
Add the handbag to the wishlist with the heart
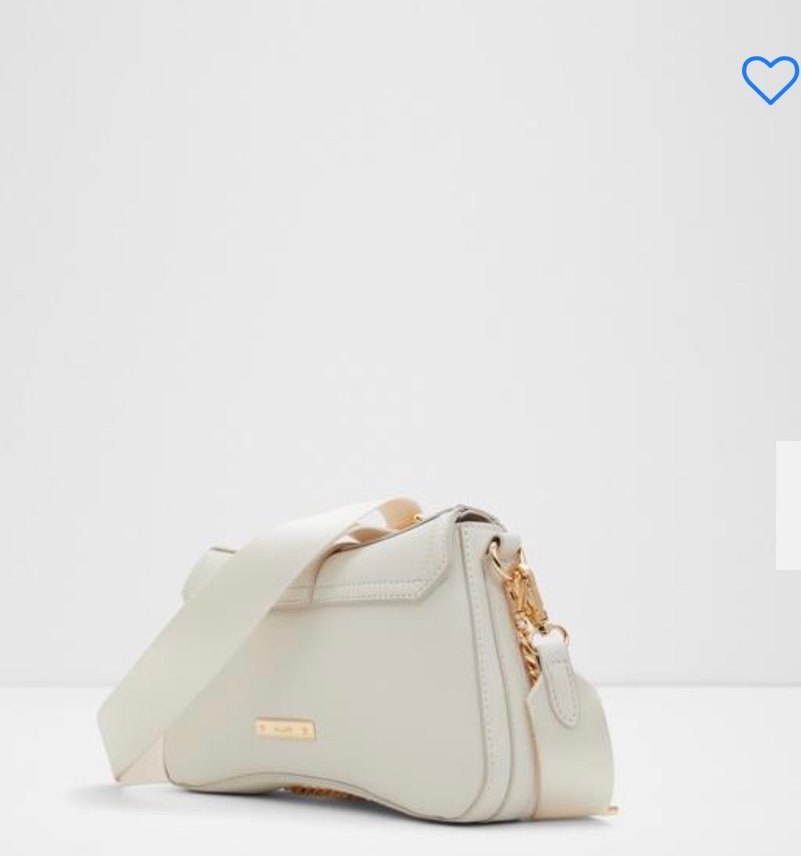[769, 79]
